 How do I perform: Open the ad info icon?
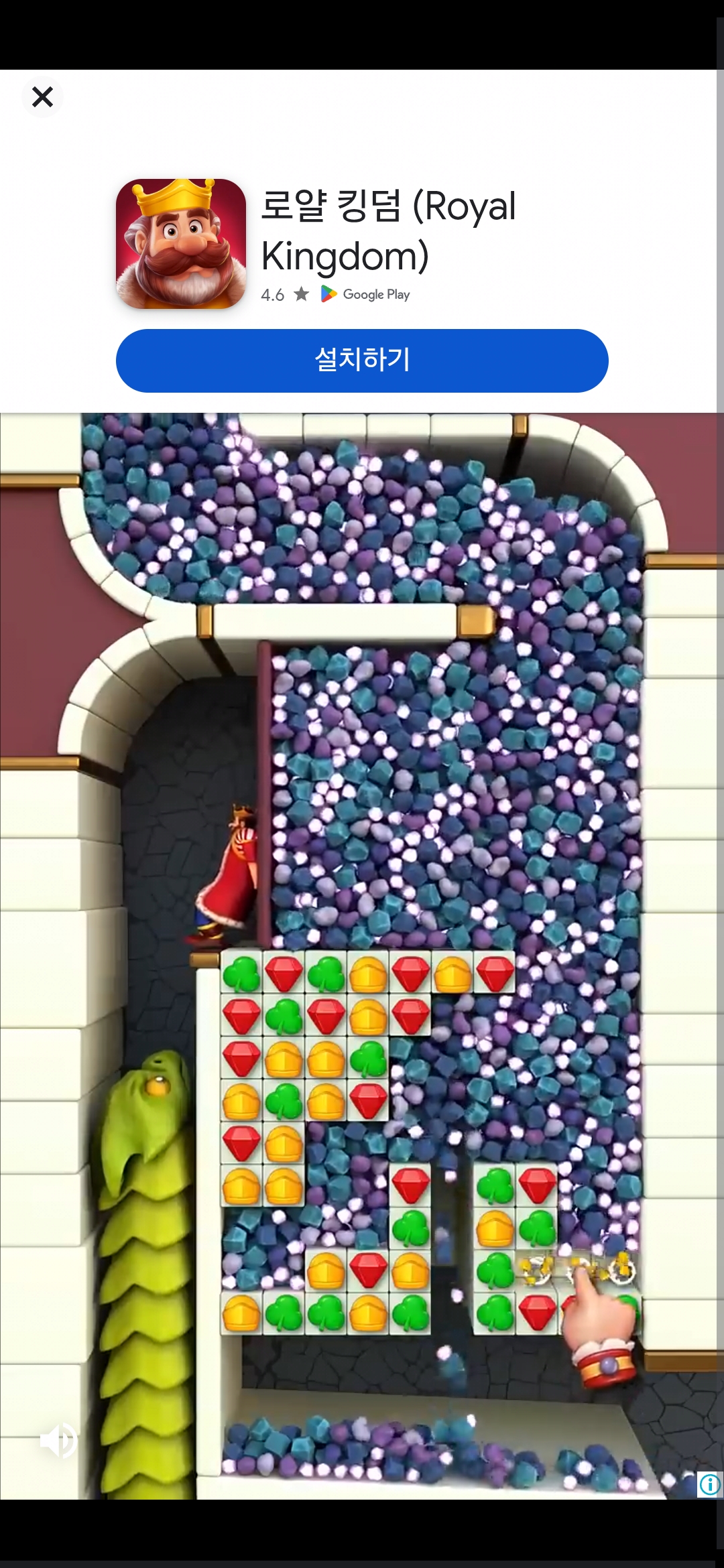tap(709, 1484)
